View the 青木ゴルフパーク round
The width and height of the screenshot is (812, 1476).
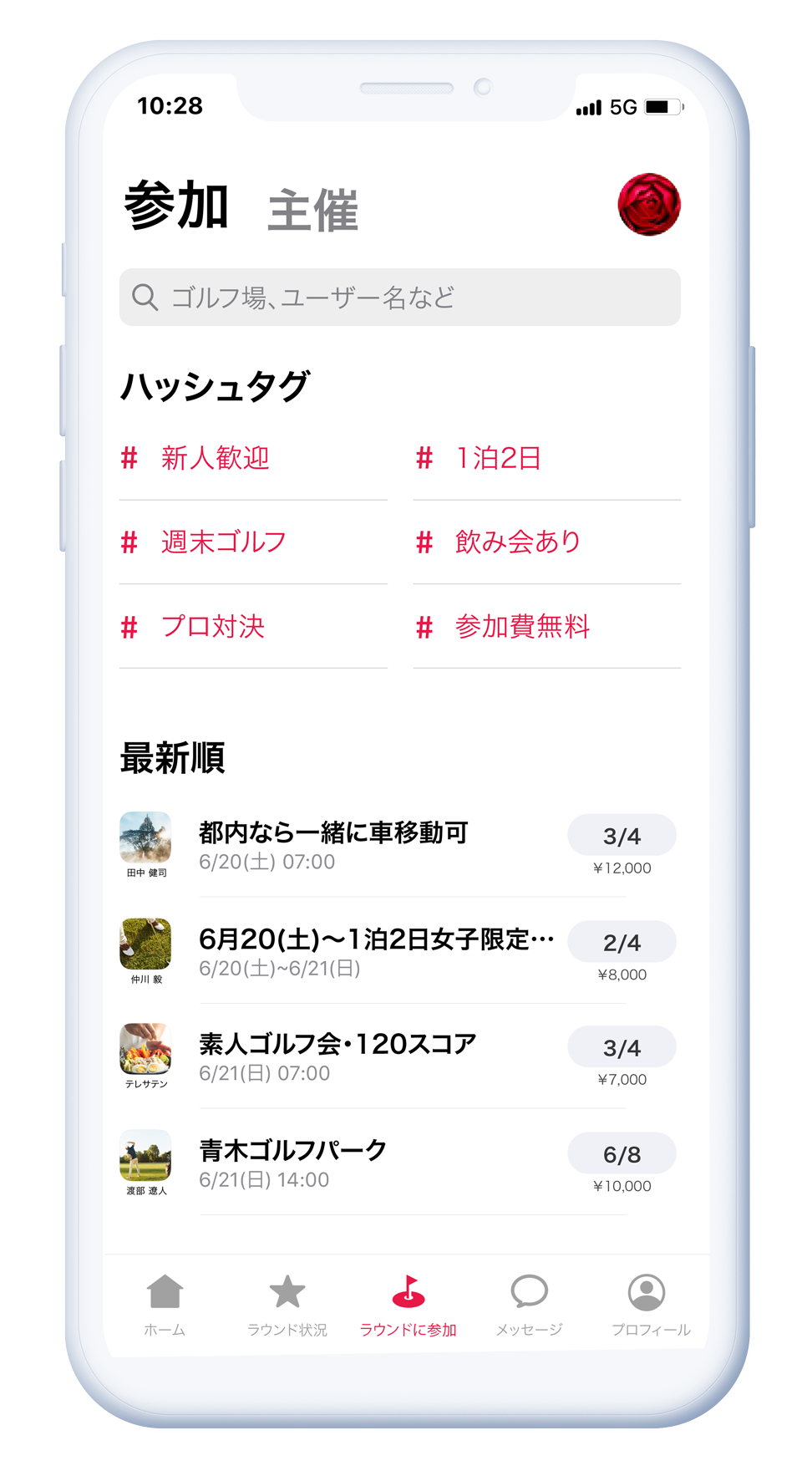pyautogui.click(x=292, y=1162)
